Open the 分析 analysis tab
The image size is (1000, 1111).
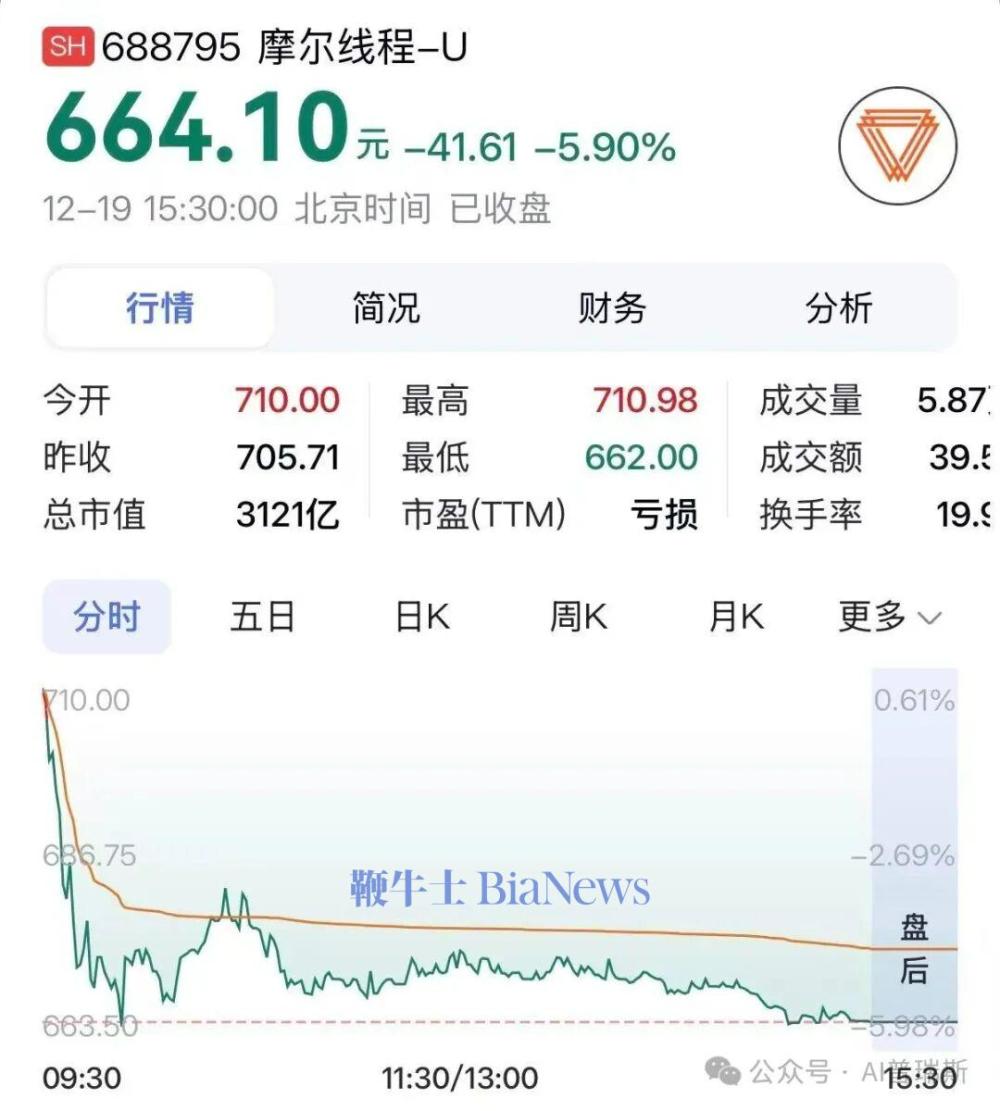tap(840, 309)
